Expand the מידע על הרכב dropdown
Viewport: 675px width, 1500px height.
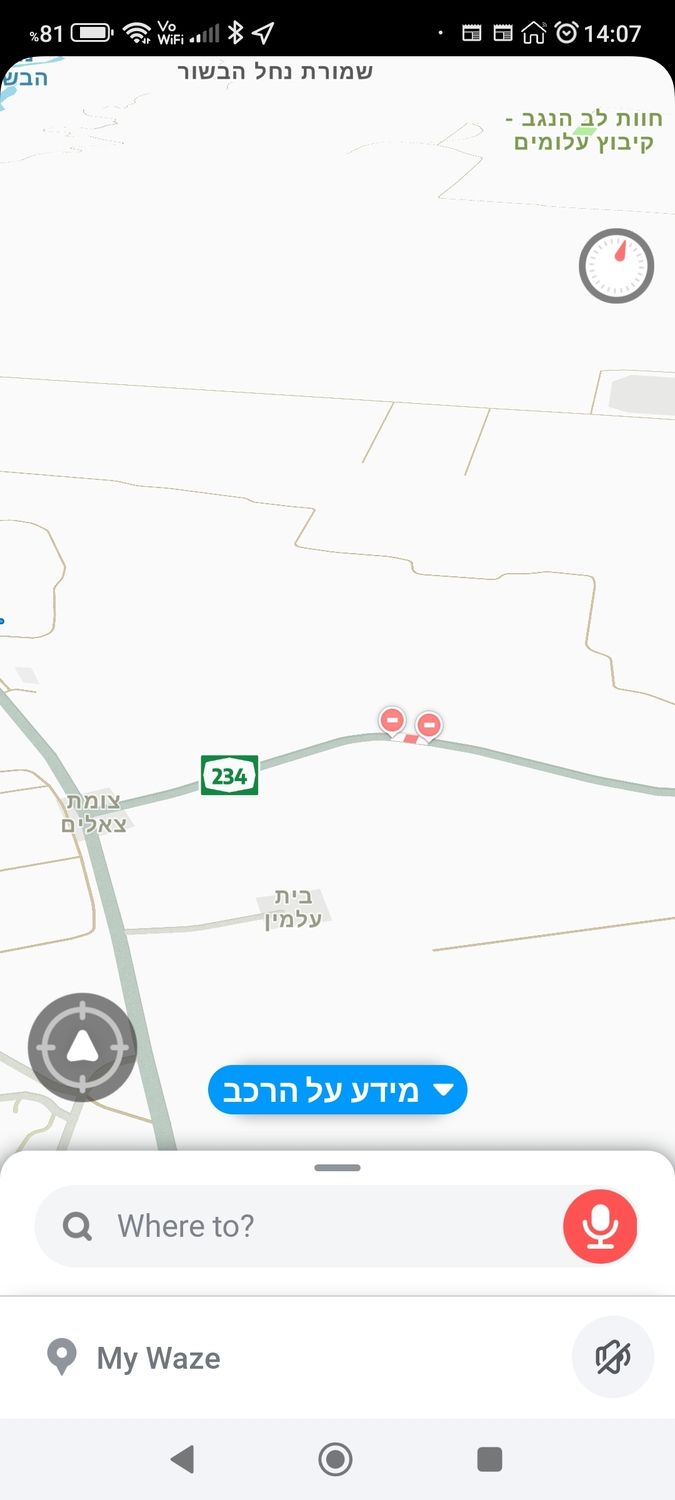coord(337,1090)
